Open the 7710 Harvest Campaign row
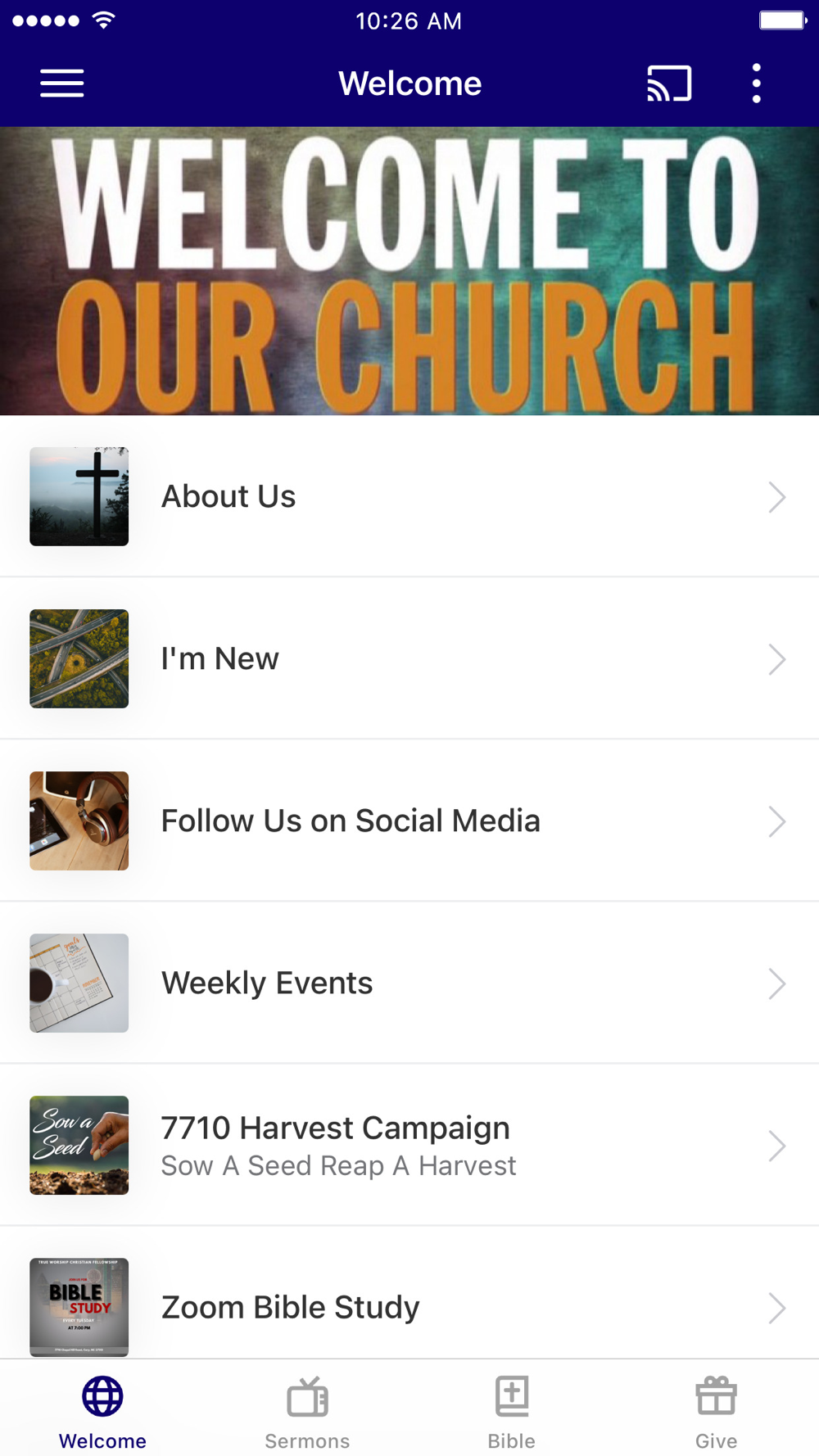This screenshot has width=819, height=1456. tap(409, 1145)
